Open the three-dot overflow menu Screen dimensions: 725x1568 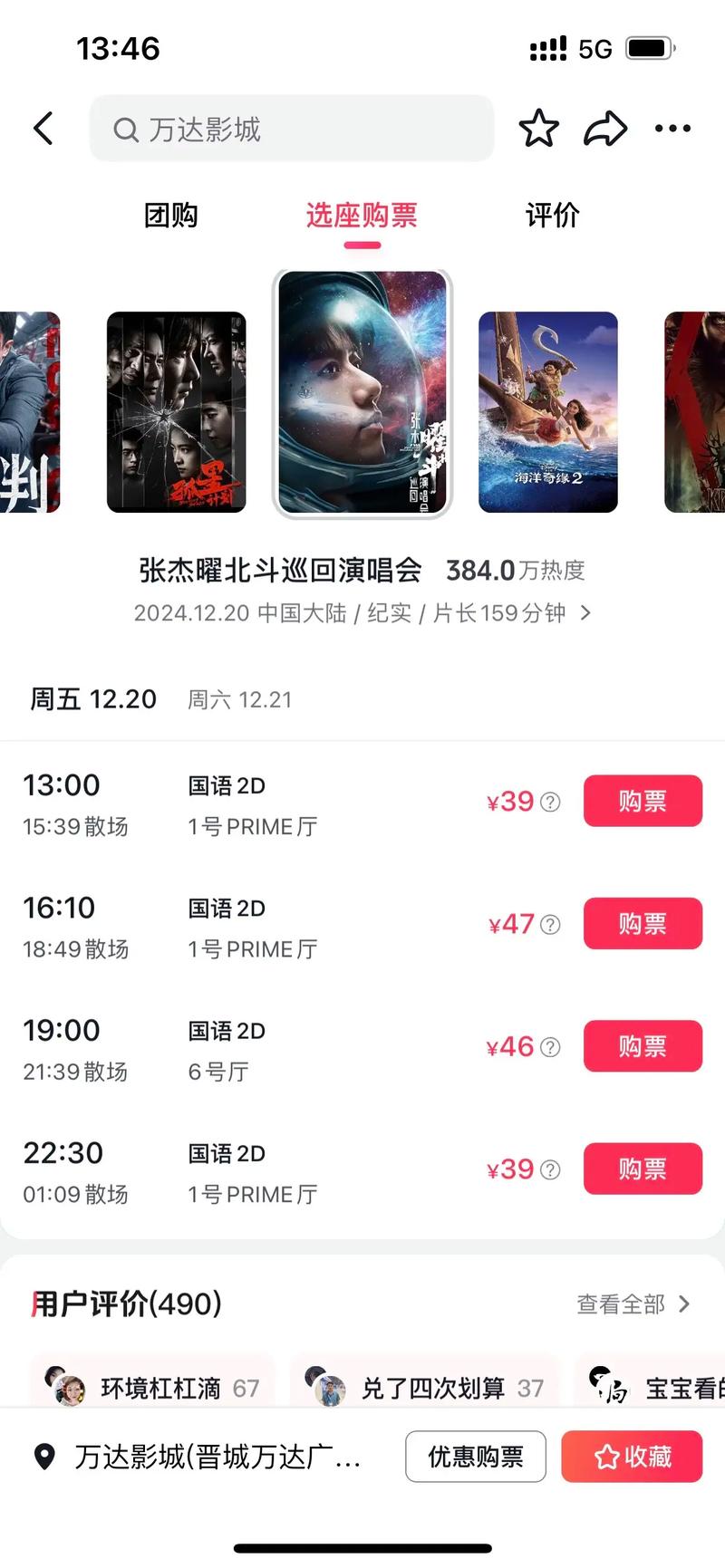672,129
